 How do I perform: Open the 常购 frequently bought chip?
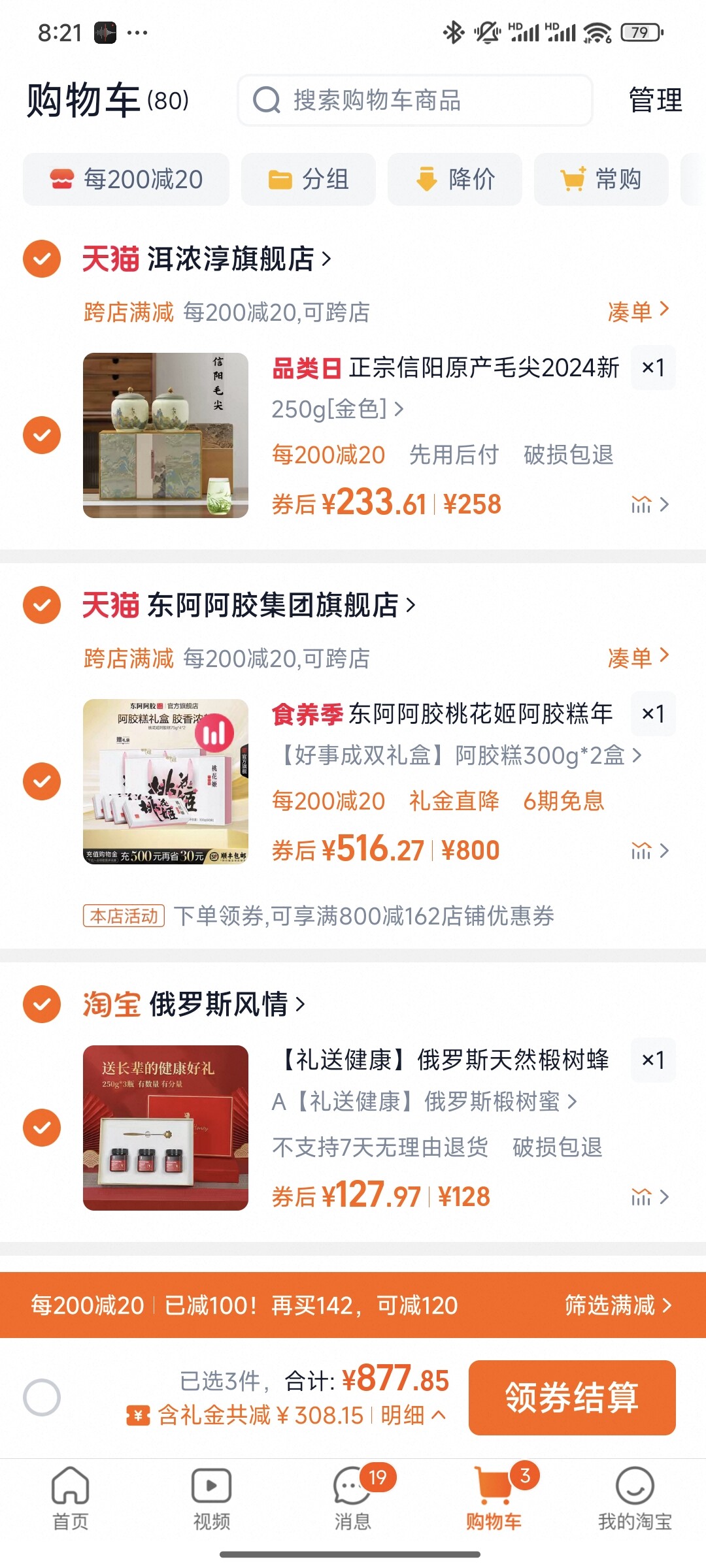tap(601, 179)
